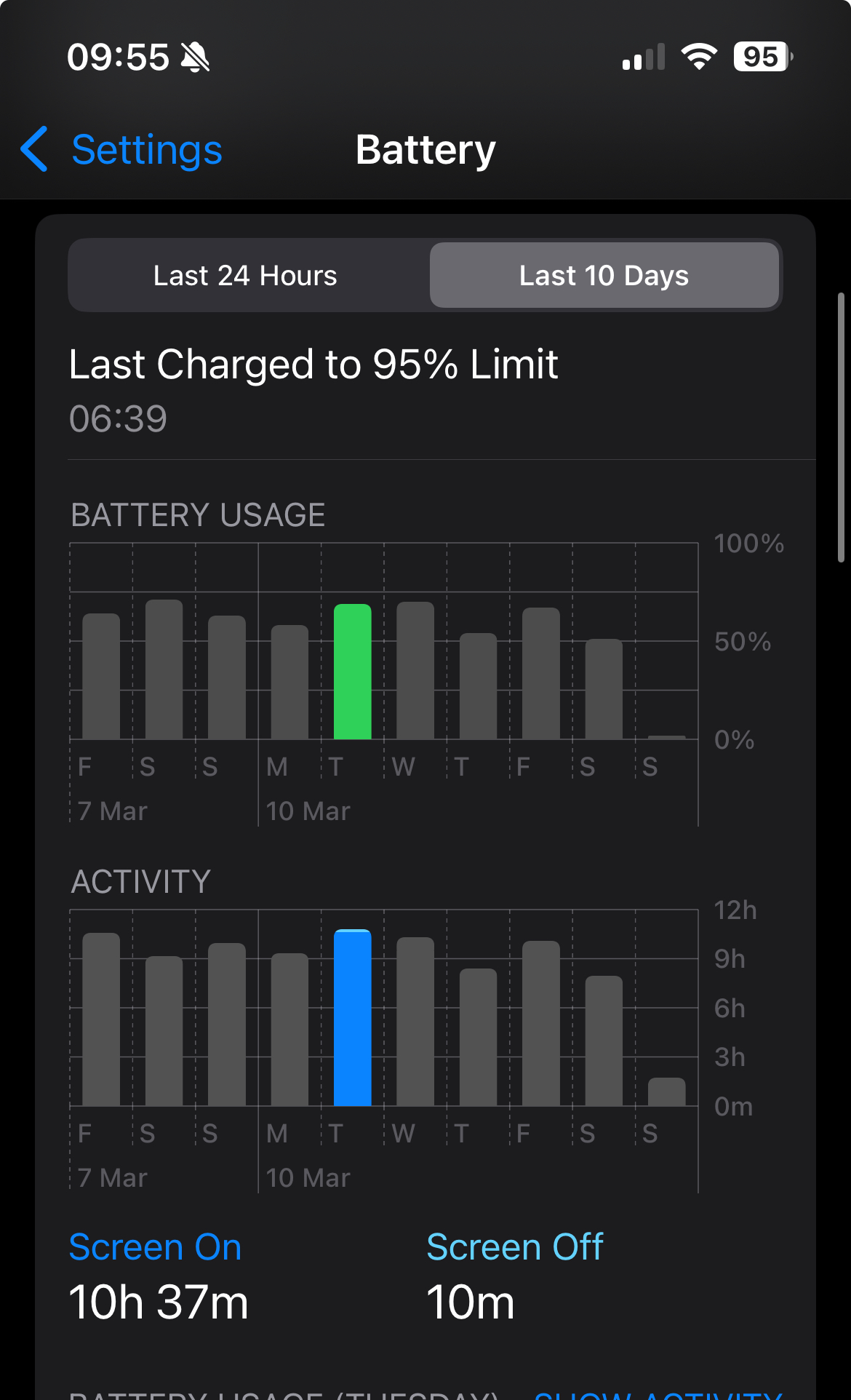
Task: Switch to Last 24 Hours view
Action: point(246,276)
